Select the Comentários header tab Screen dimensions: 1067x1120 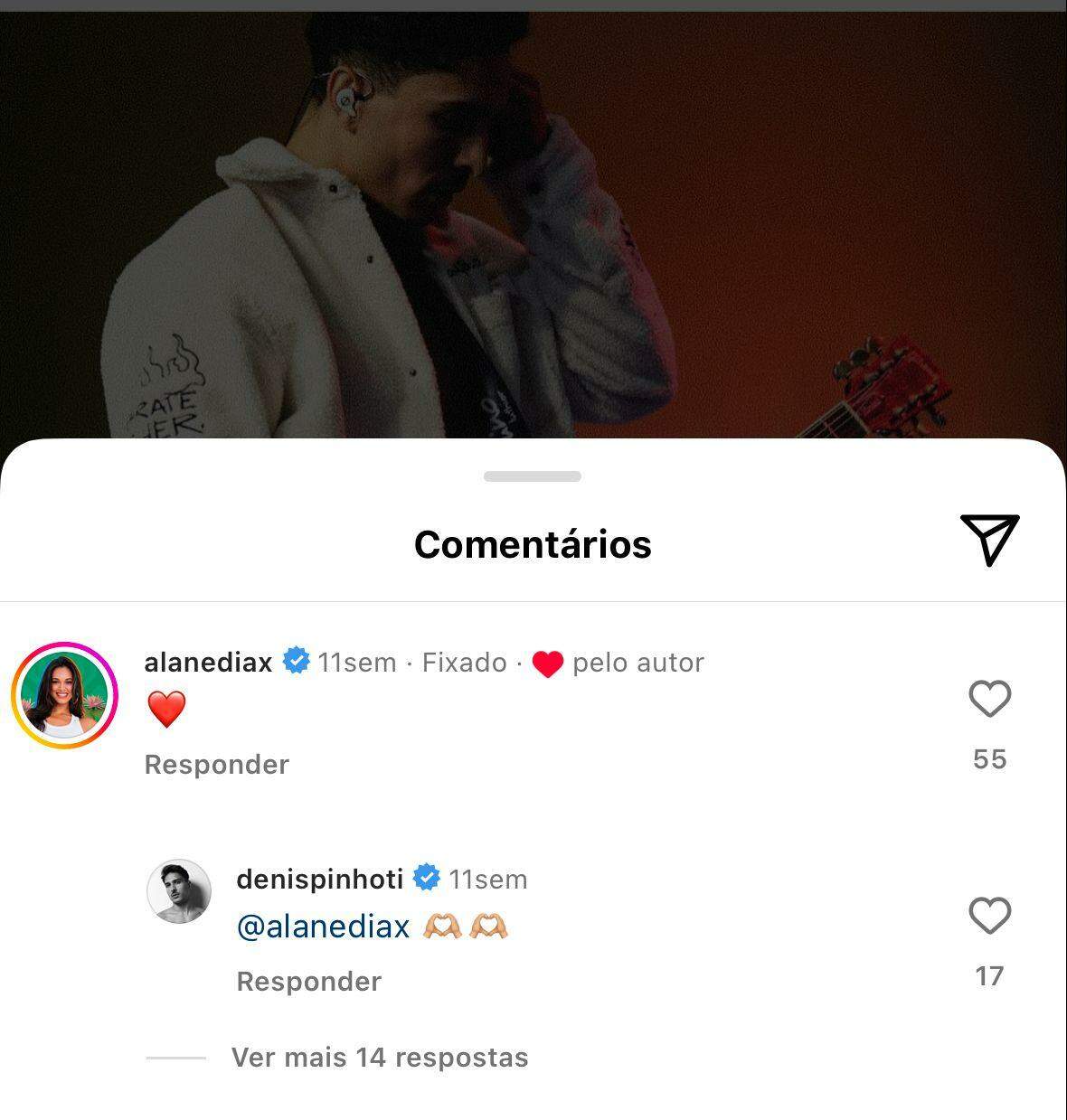pyautogui.click(x=533, y=543)
